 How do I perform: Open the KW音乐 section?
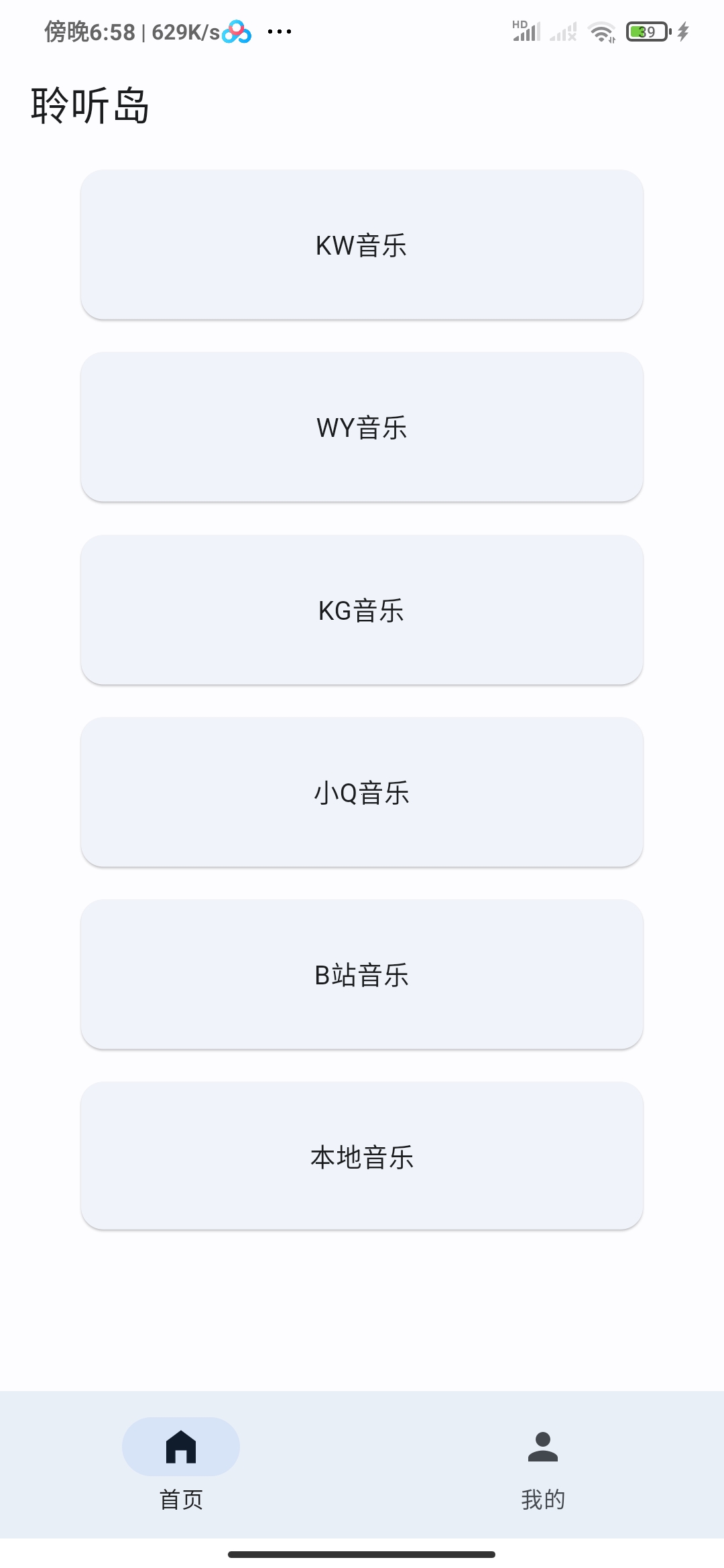362,245
